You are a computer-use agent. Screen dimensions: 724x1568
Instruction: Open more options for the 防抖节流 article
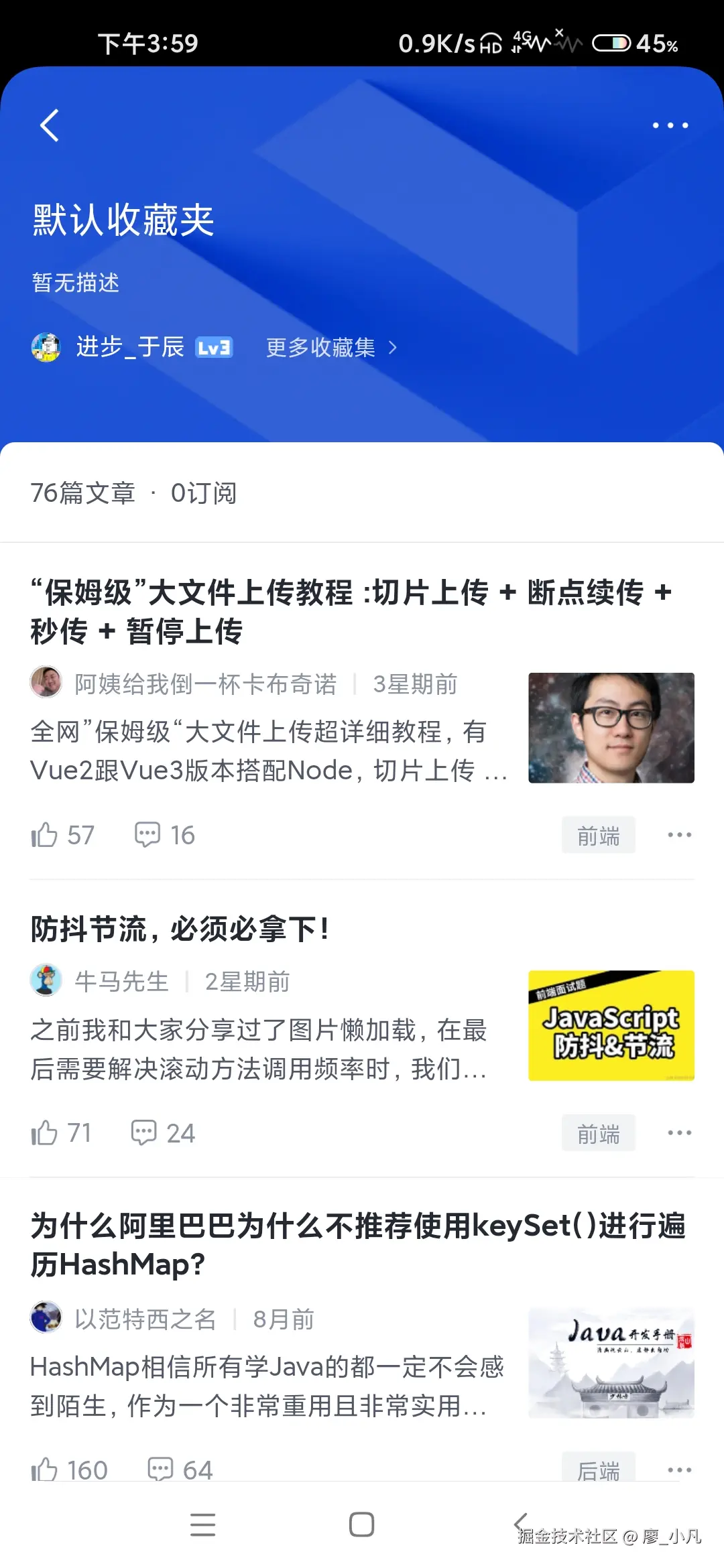(679, 1132)
